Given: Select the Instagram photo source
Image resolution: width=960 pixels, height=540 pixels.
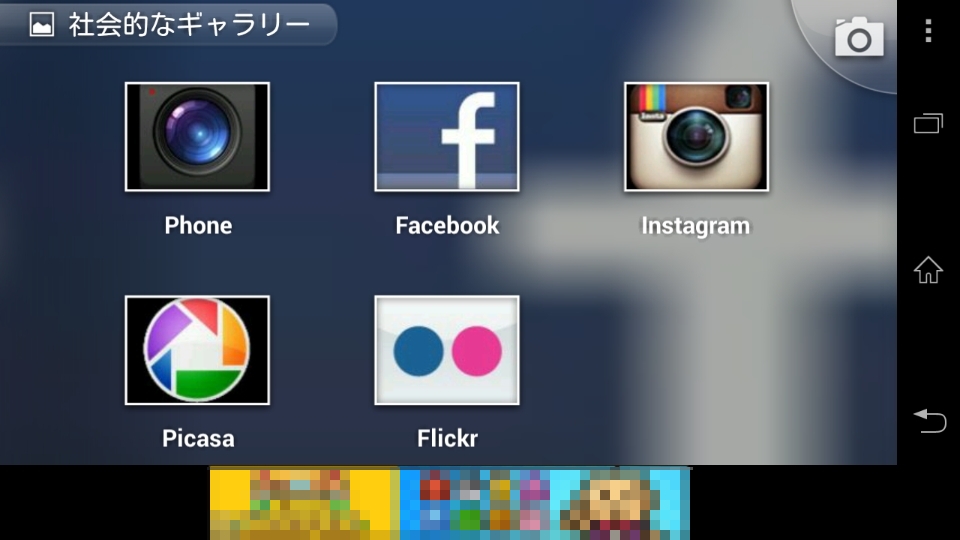Looking at the screenshot, I should (x=696, y=137).
